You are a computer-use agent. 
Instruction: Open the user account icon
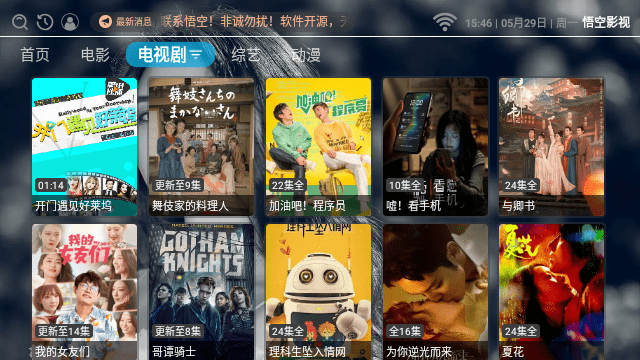tap(70, 22)
